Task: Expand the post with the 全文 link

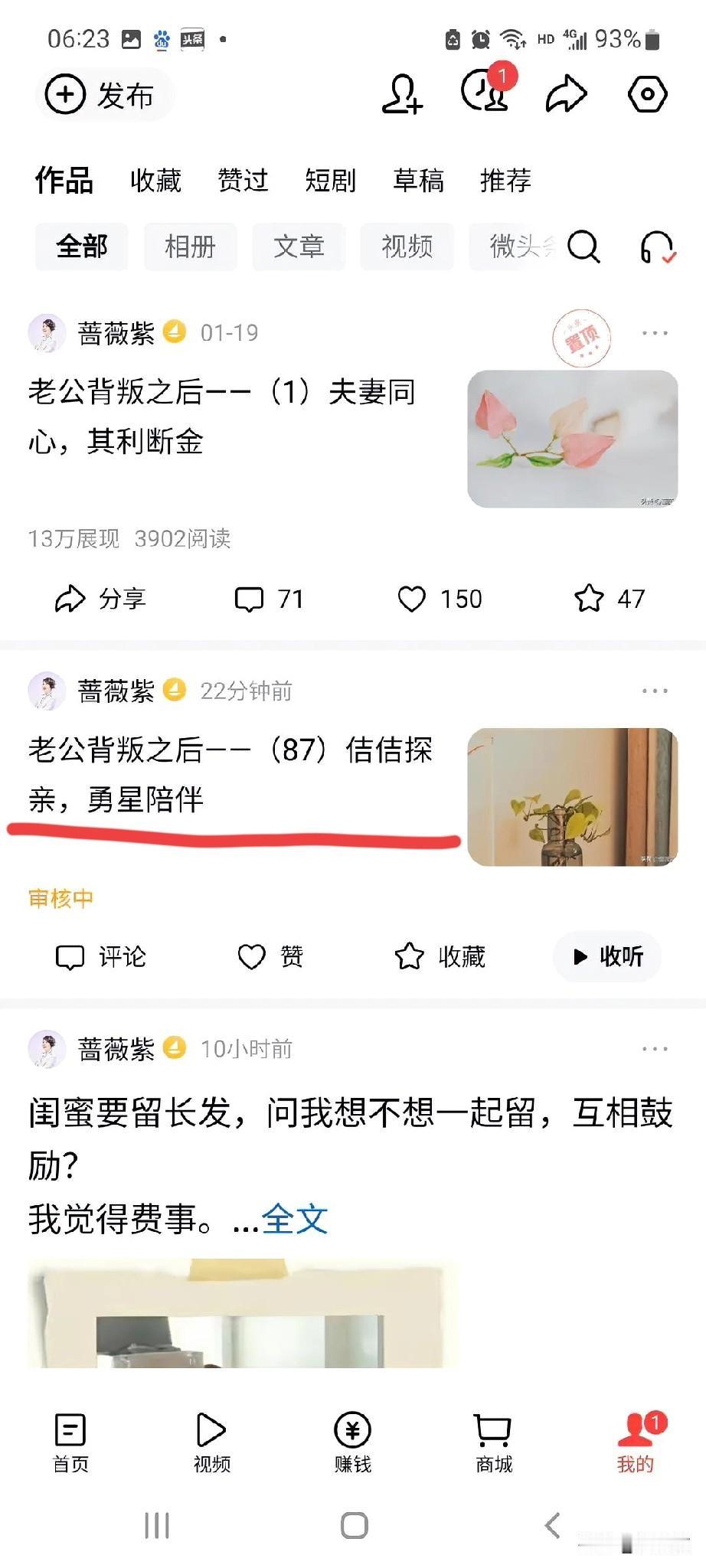Action: pyautogui.click(x=295, y=1220)
